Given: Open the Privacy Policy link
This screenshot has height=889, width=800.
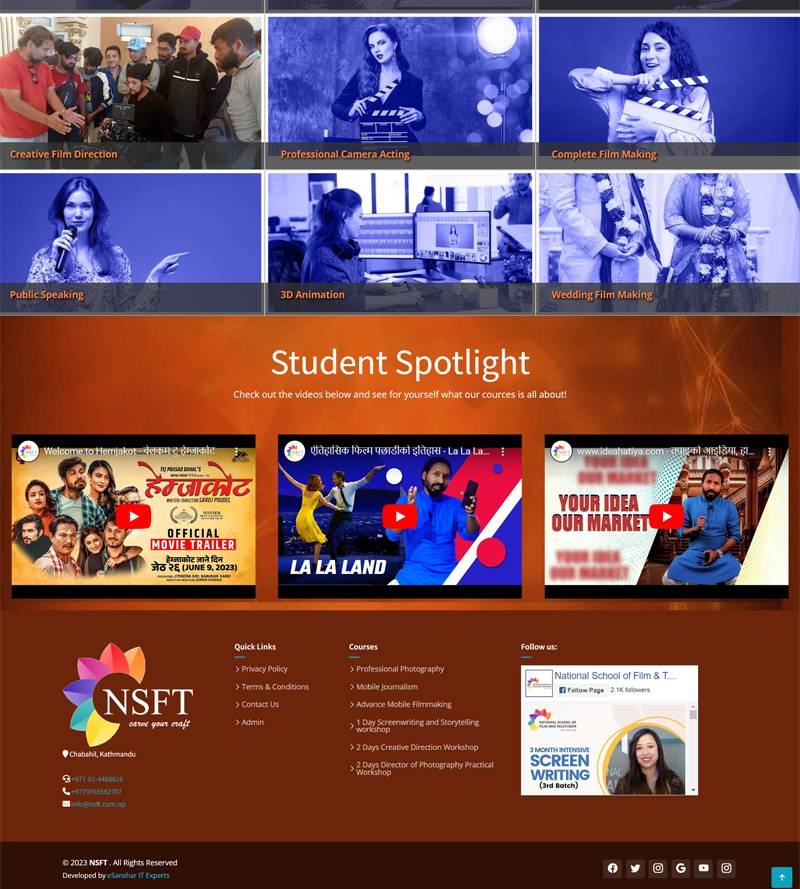Looking at the screenshot, I should [264, 669].
